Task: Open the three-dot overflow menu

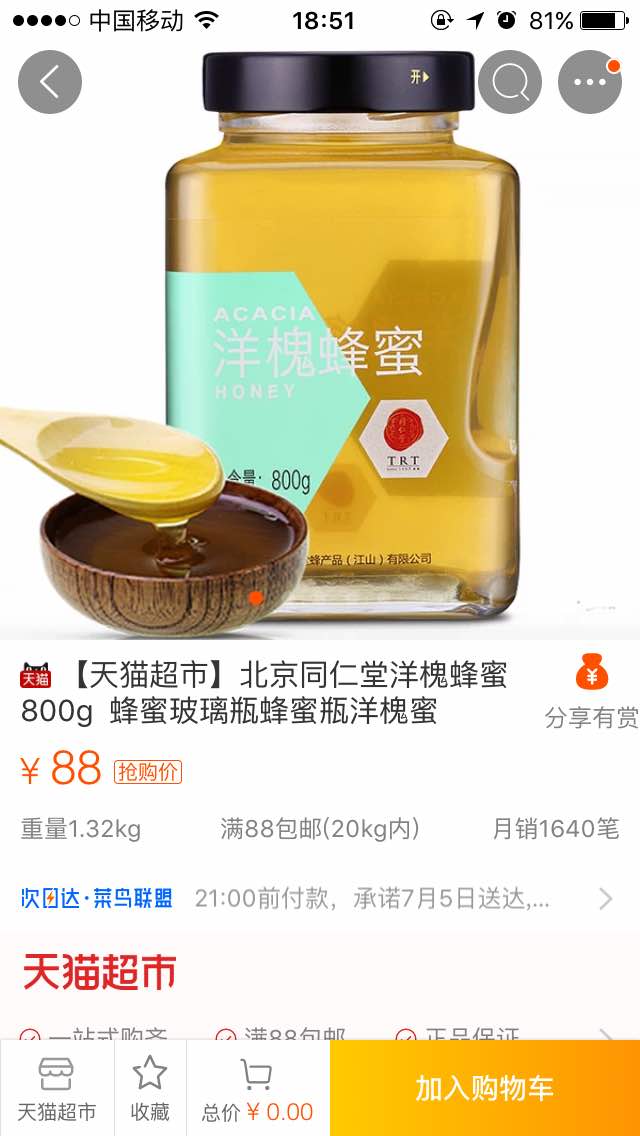Action: tap(590, 81)
